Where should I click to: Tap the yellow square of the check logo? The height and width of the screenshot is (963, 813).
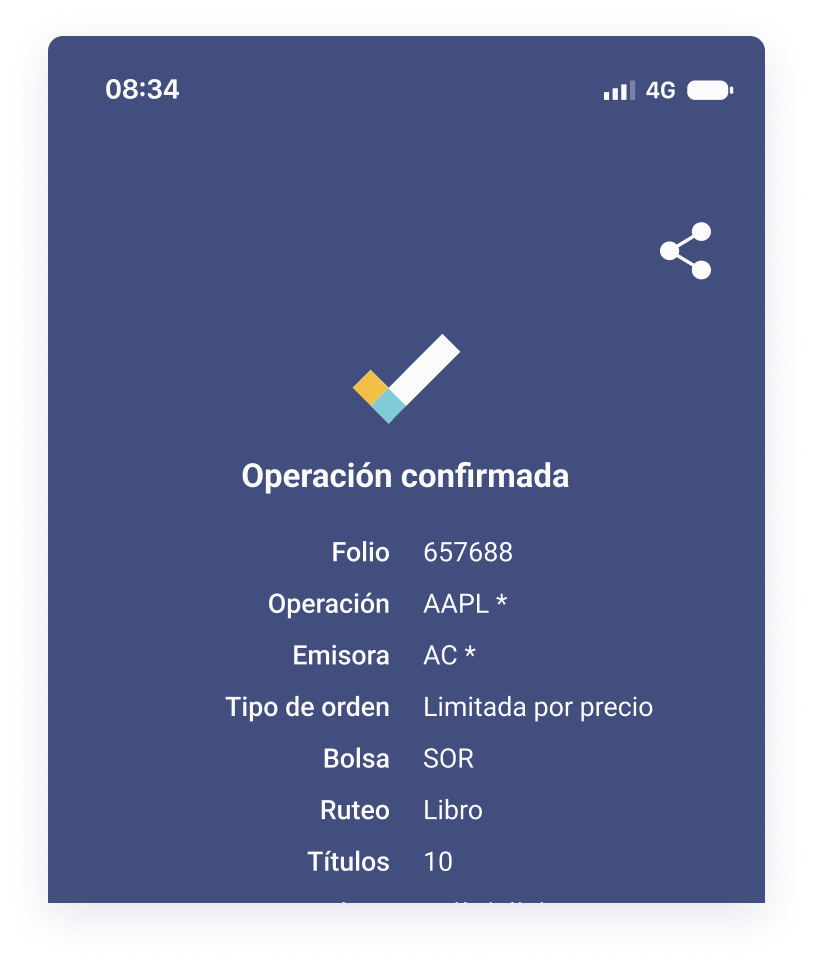370,385
